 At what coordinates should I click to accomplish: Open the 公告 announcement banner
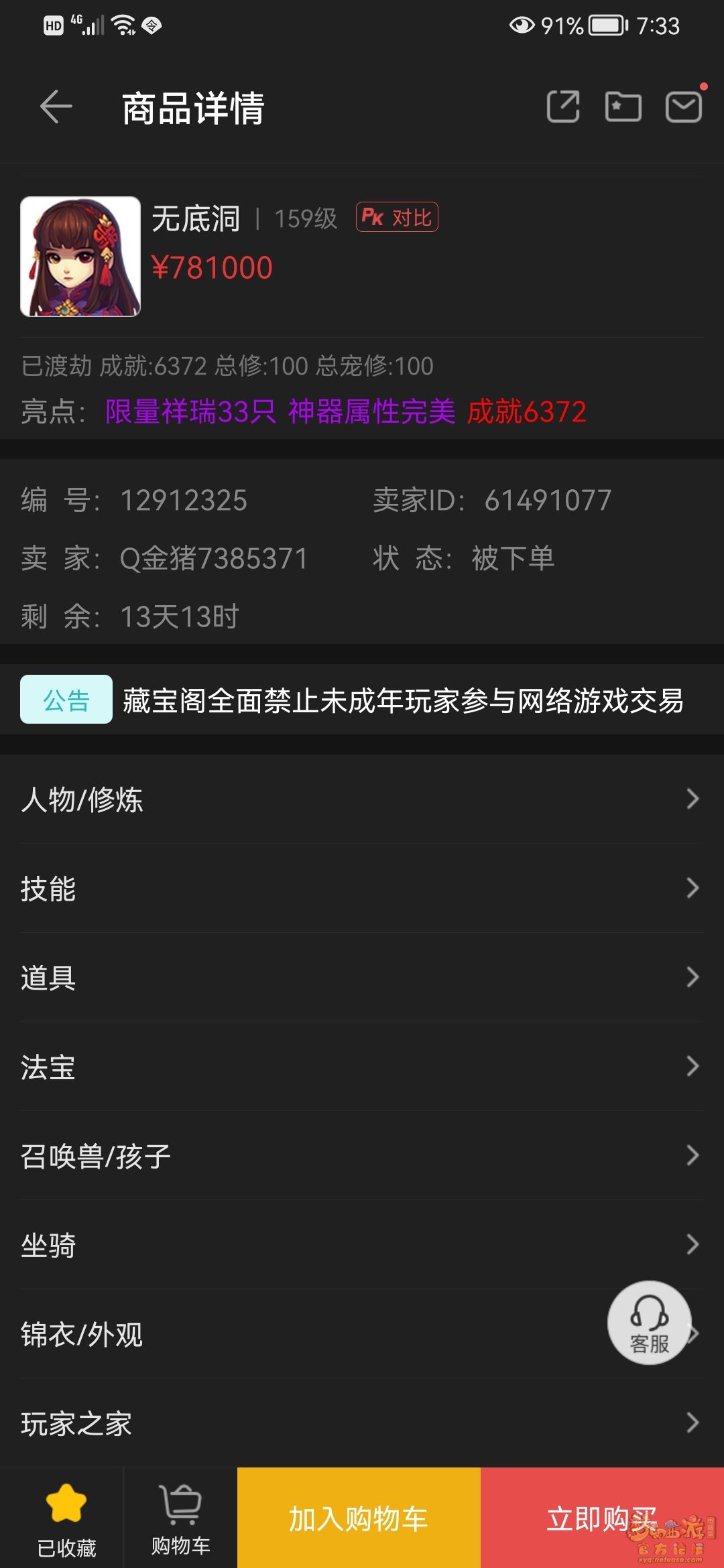[362, 700]
